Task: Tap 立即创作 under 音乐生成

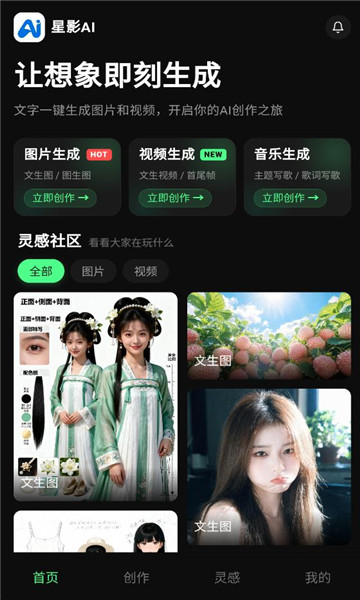Action: click(x=290, y=198)
